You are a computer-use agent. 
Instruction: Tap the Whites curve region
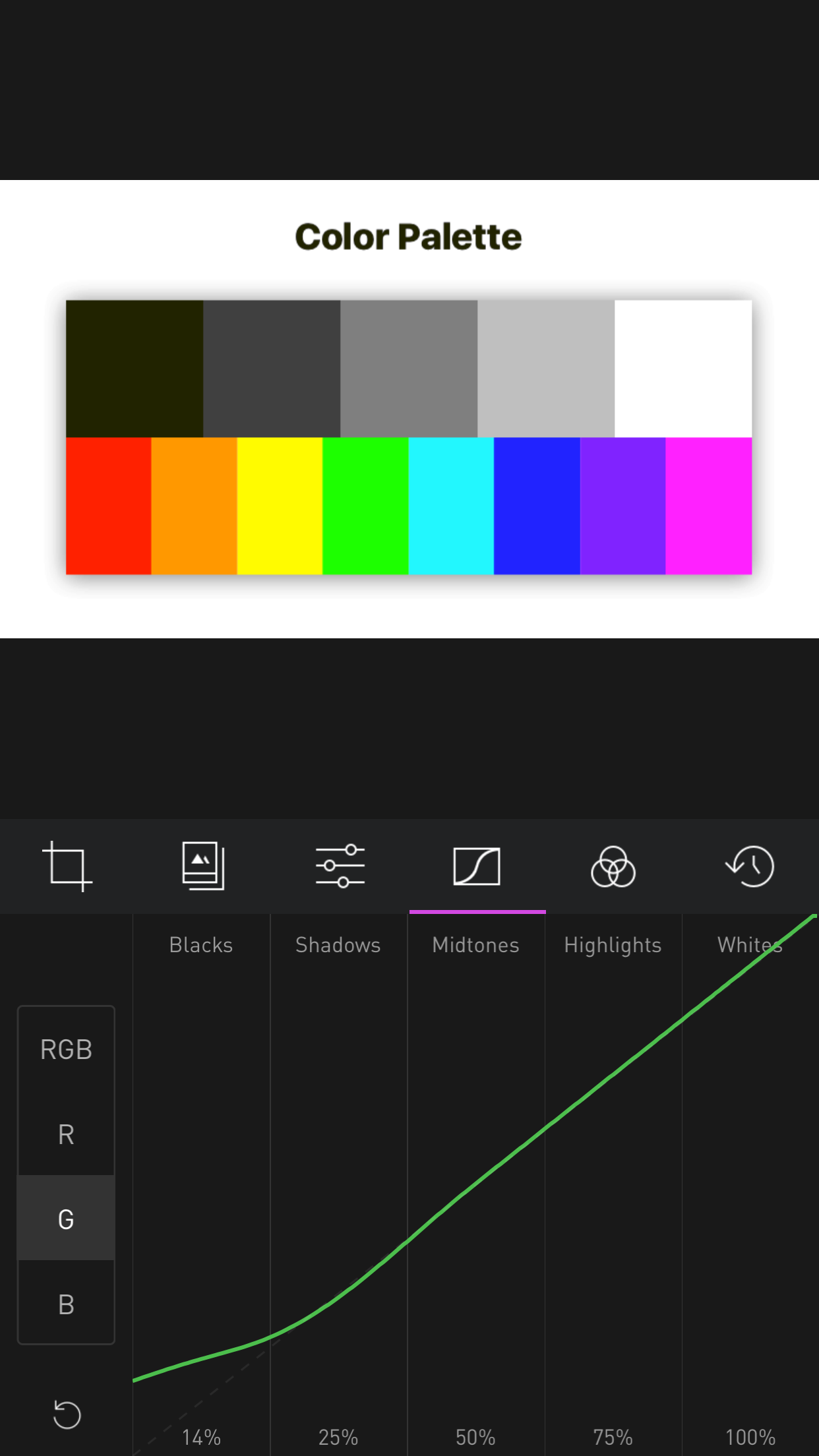coord(750,1185)
